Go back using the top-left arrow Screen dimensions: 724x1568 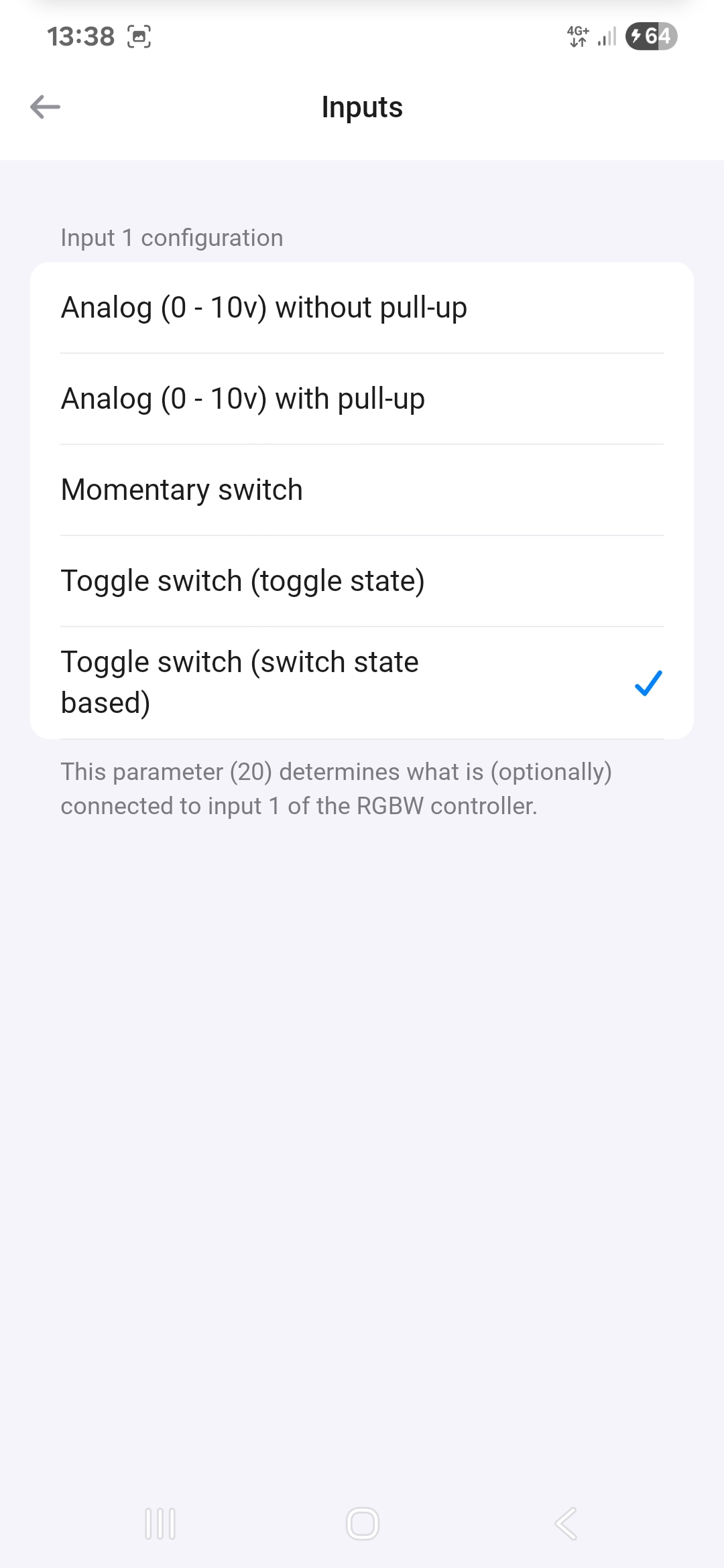pyautogui.click(x=46, y=107)
